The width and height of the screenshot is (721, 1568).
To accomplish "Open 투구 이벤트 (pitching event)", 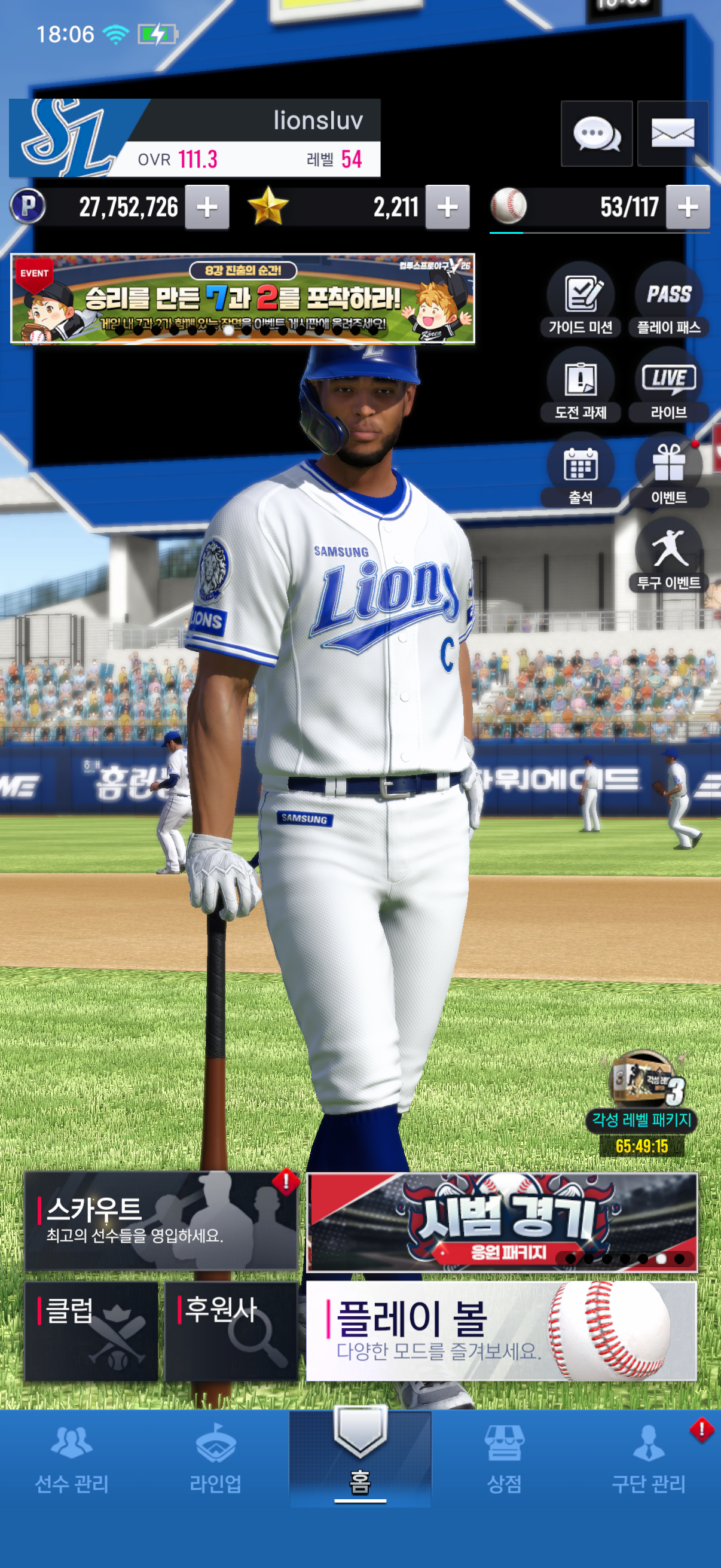I will (668, 555).
